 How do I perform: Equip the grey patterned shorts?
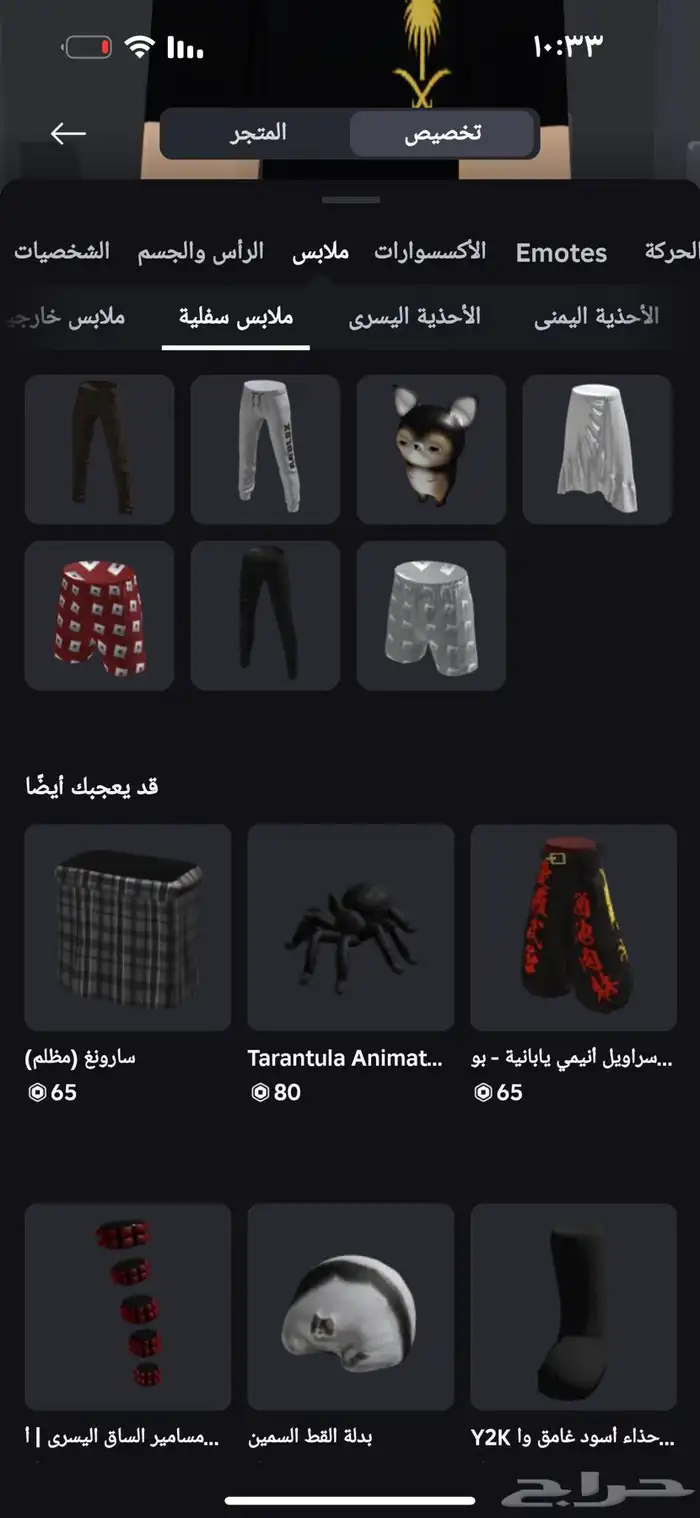click(x=431, y=615)
